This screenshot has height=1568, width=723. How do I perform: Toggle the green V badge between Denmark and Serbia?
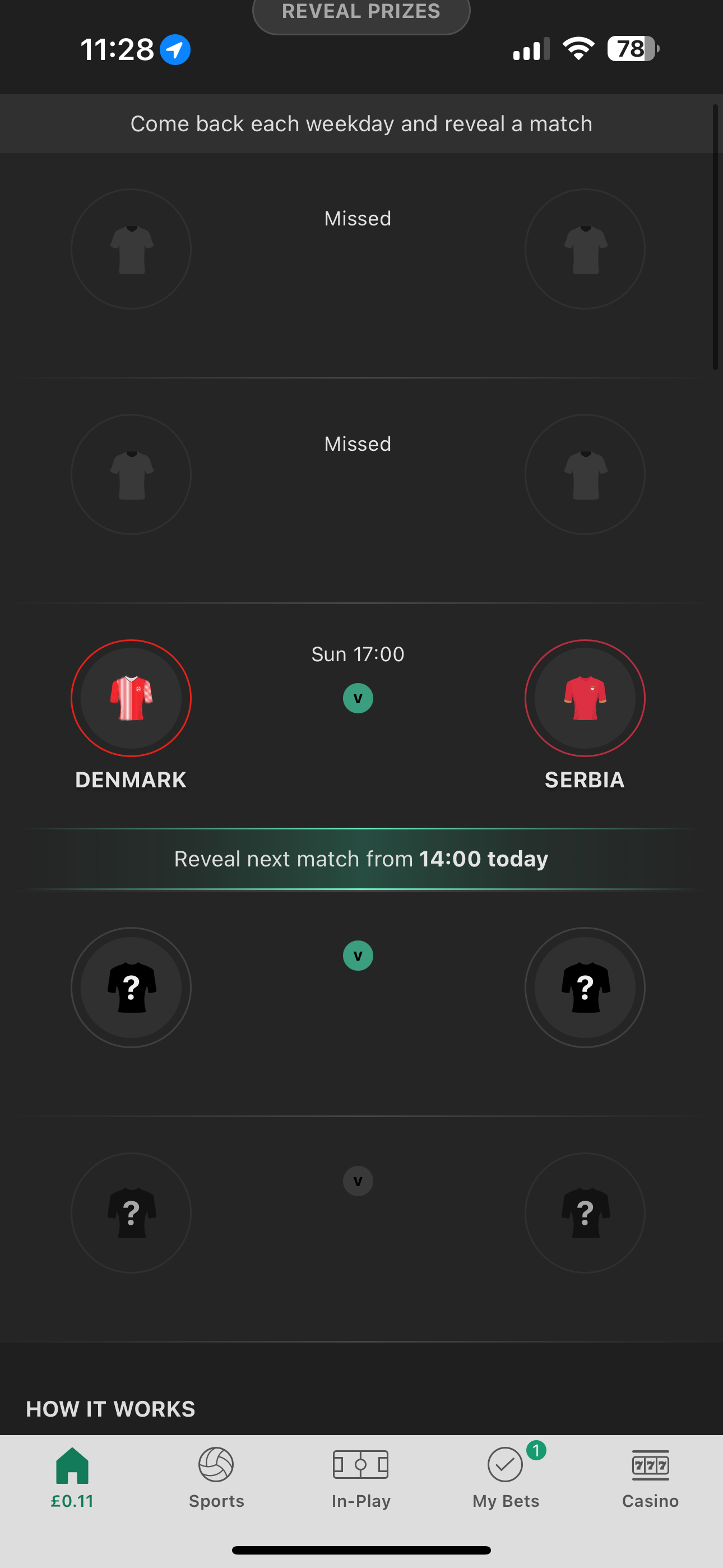tap(359, 699)
